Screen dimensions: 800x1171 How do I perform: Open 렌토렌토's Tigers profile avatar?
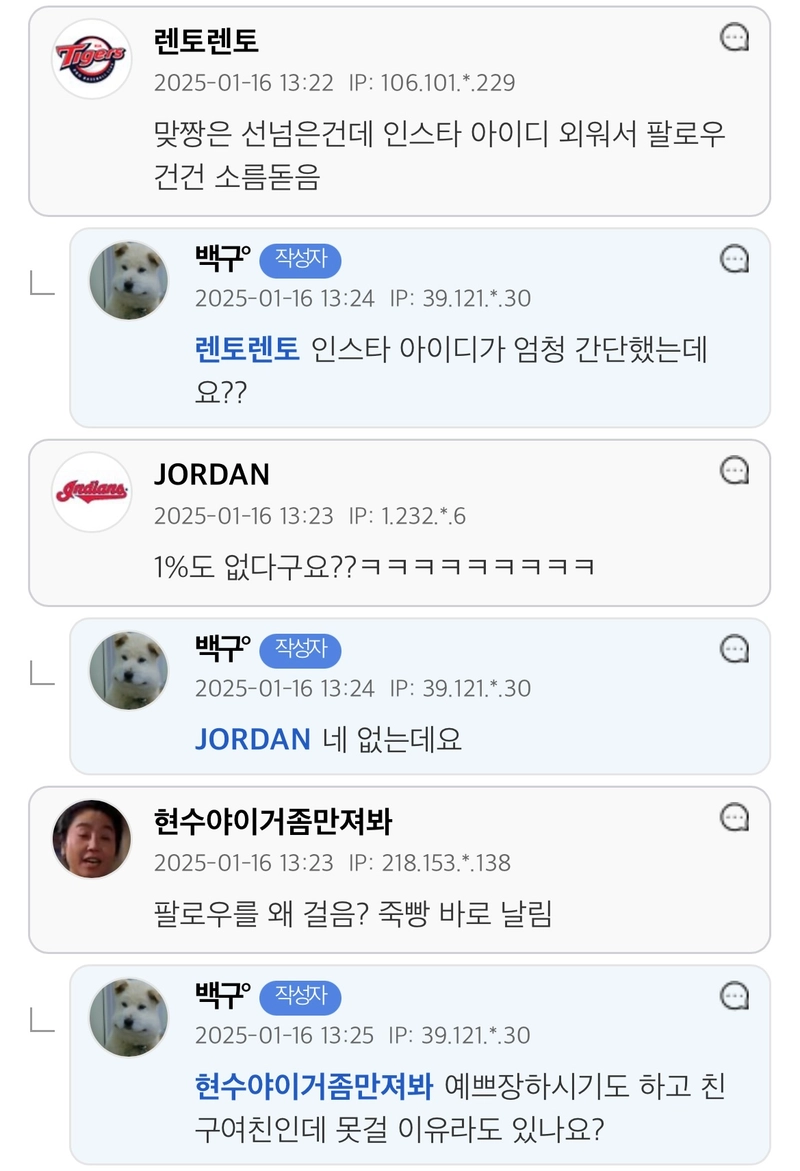point(91,59)
